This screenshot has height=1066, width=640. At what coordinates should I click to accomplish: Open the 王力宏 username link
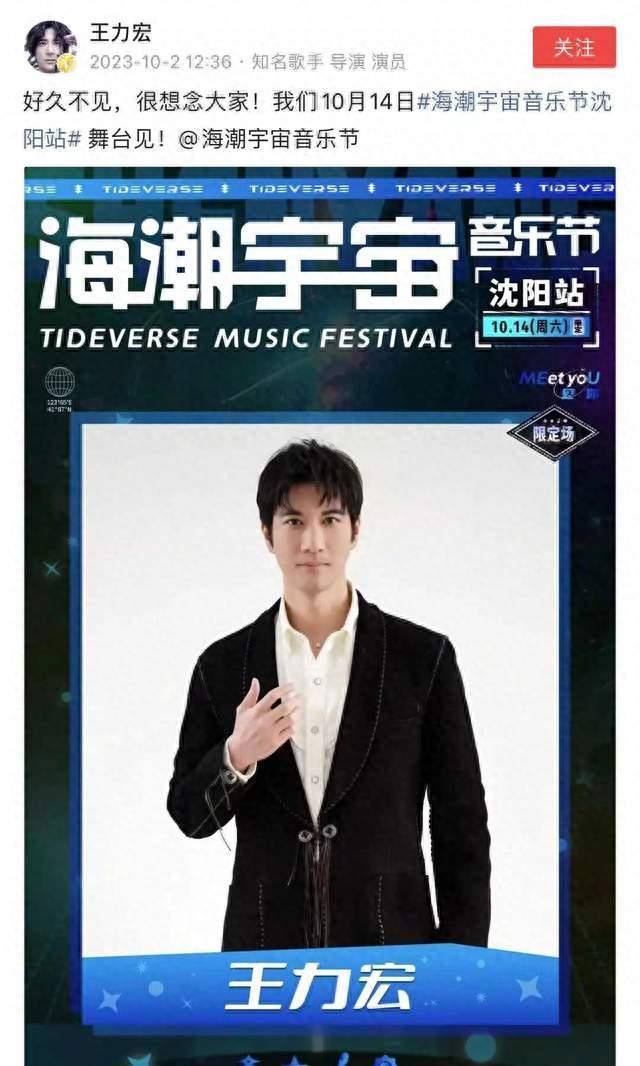pyautogui.click(x=119, y=32)
